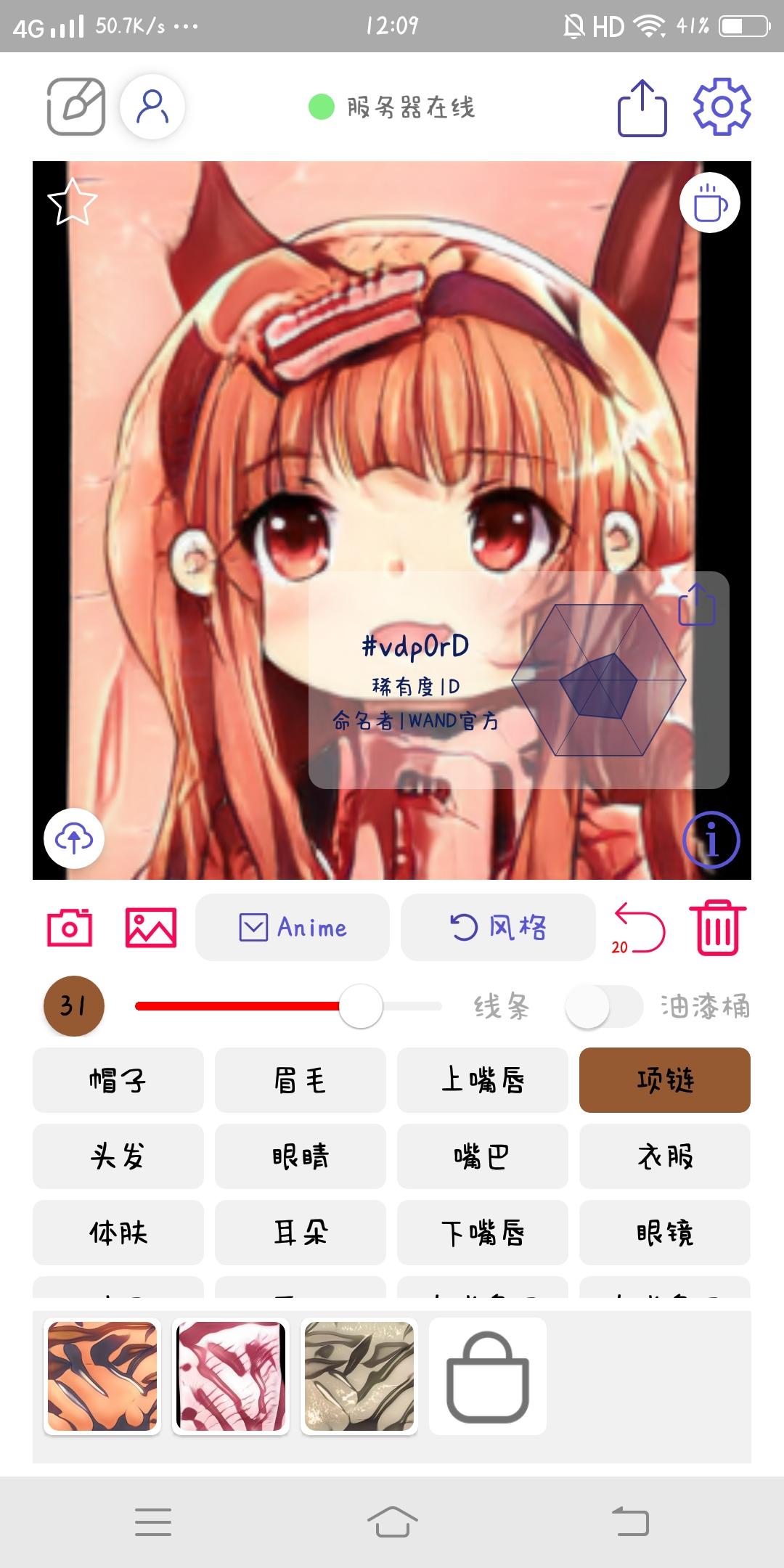
Task: Open the user profile icon
Action: (x=152, y=107)
